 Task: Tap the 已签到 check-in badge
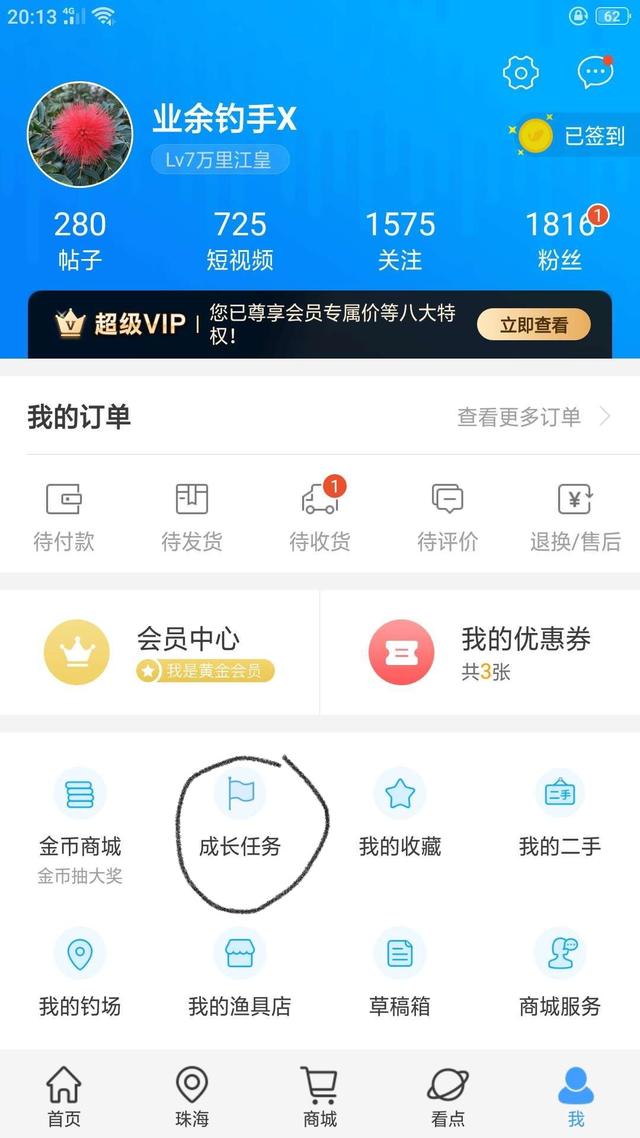point(574,135)
